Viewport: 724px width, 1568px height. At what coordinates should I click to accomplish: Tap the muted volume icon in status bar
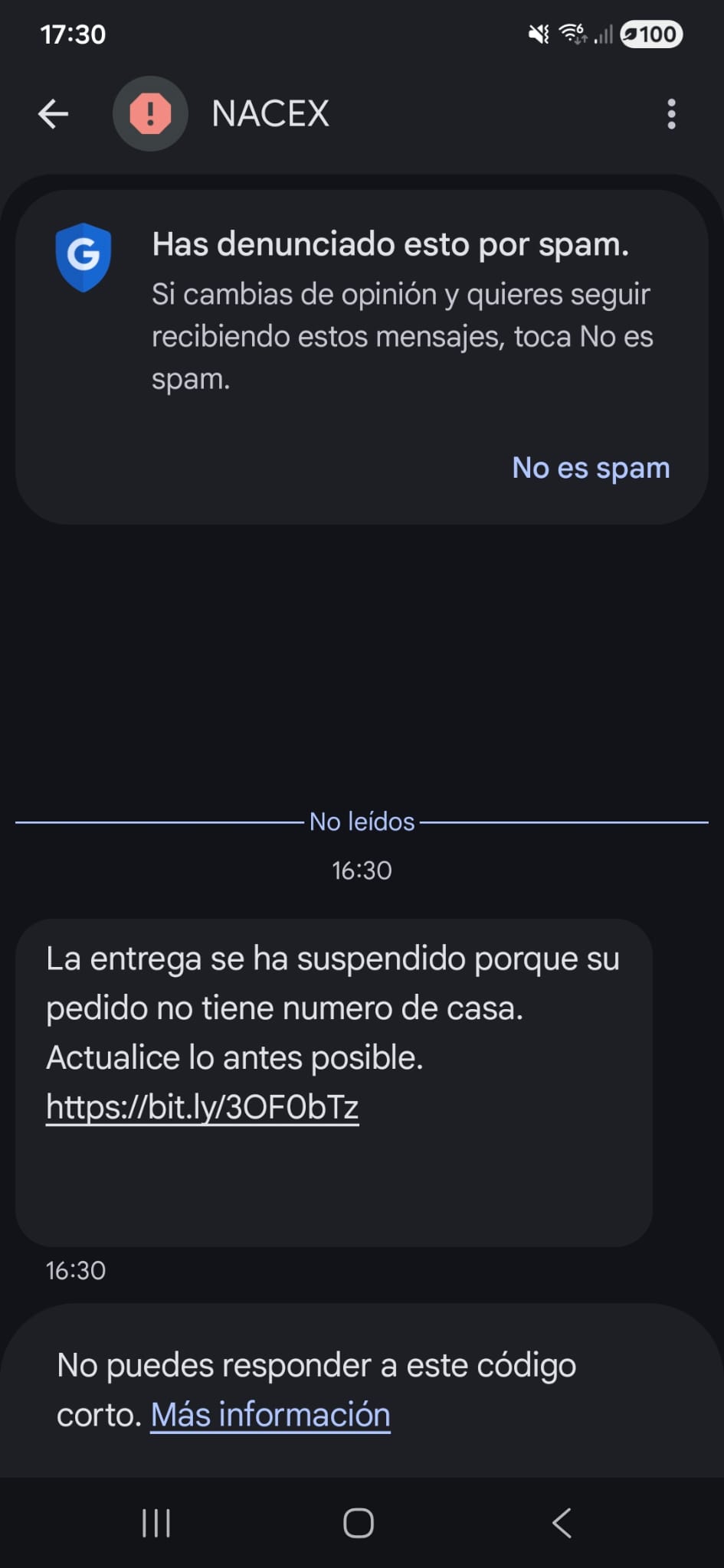[x=539, y=33]
